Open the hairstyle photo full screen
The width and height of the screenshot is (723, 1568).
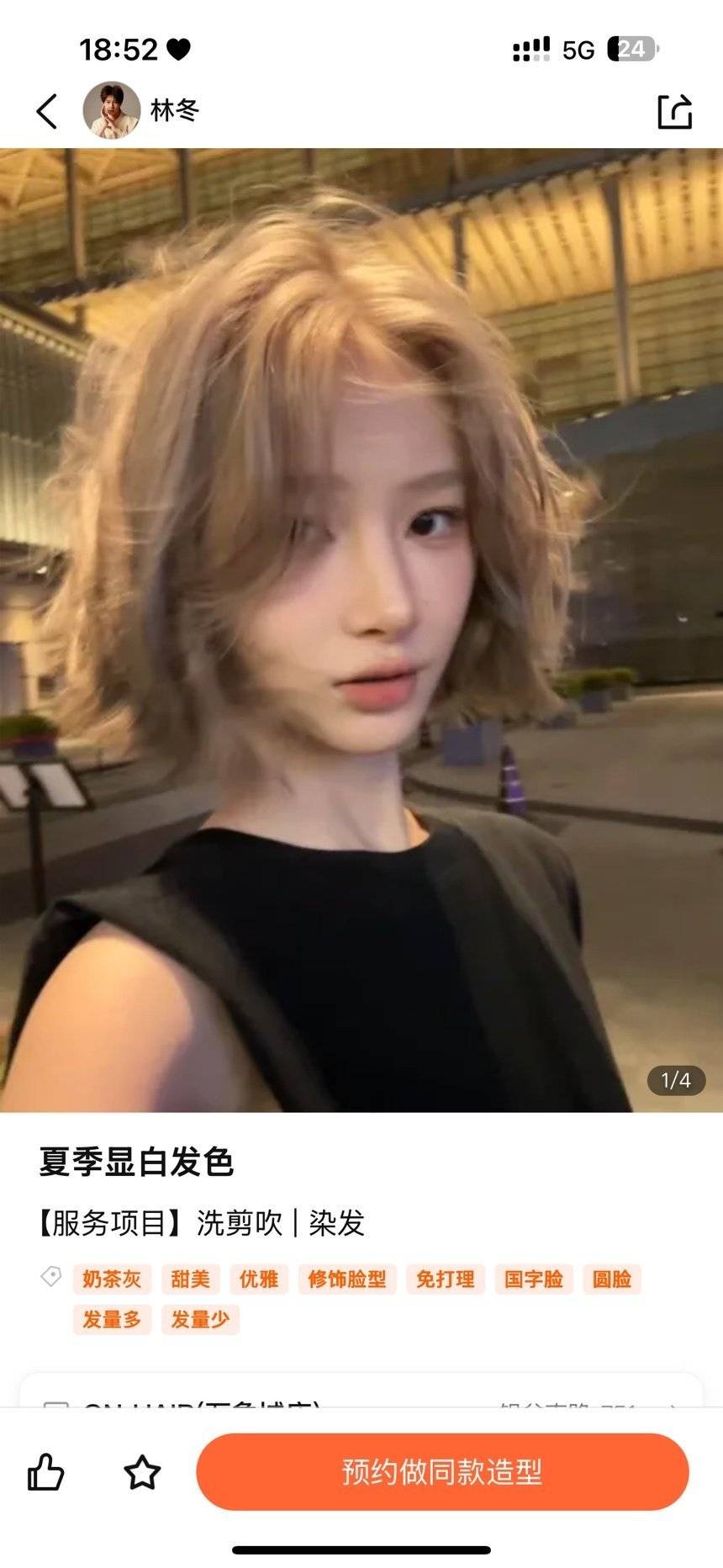[361, 630]
